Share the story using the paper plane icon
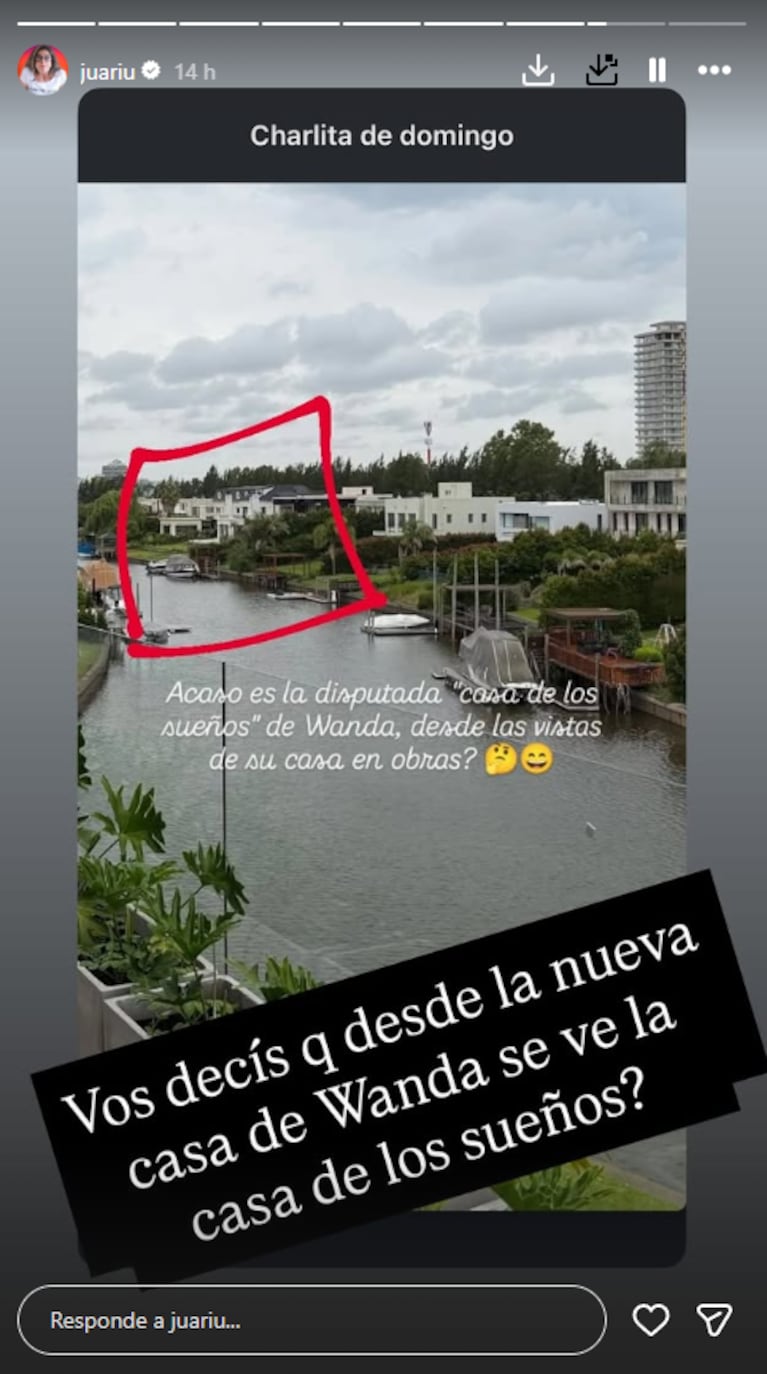767x1374 pixels. 714,1321
